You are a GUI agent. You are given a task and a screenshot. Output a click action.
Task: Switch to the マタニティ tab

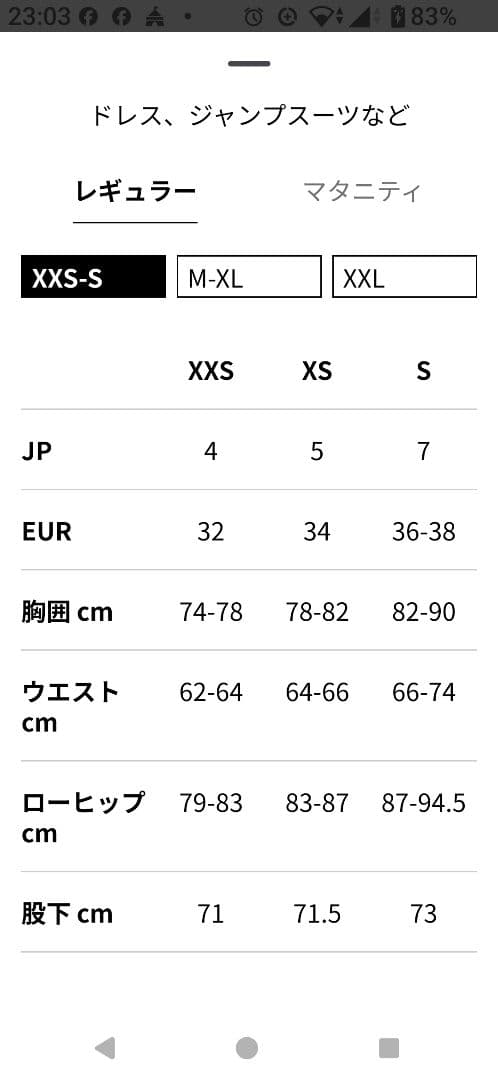[362, 191]
